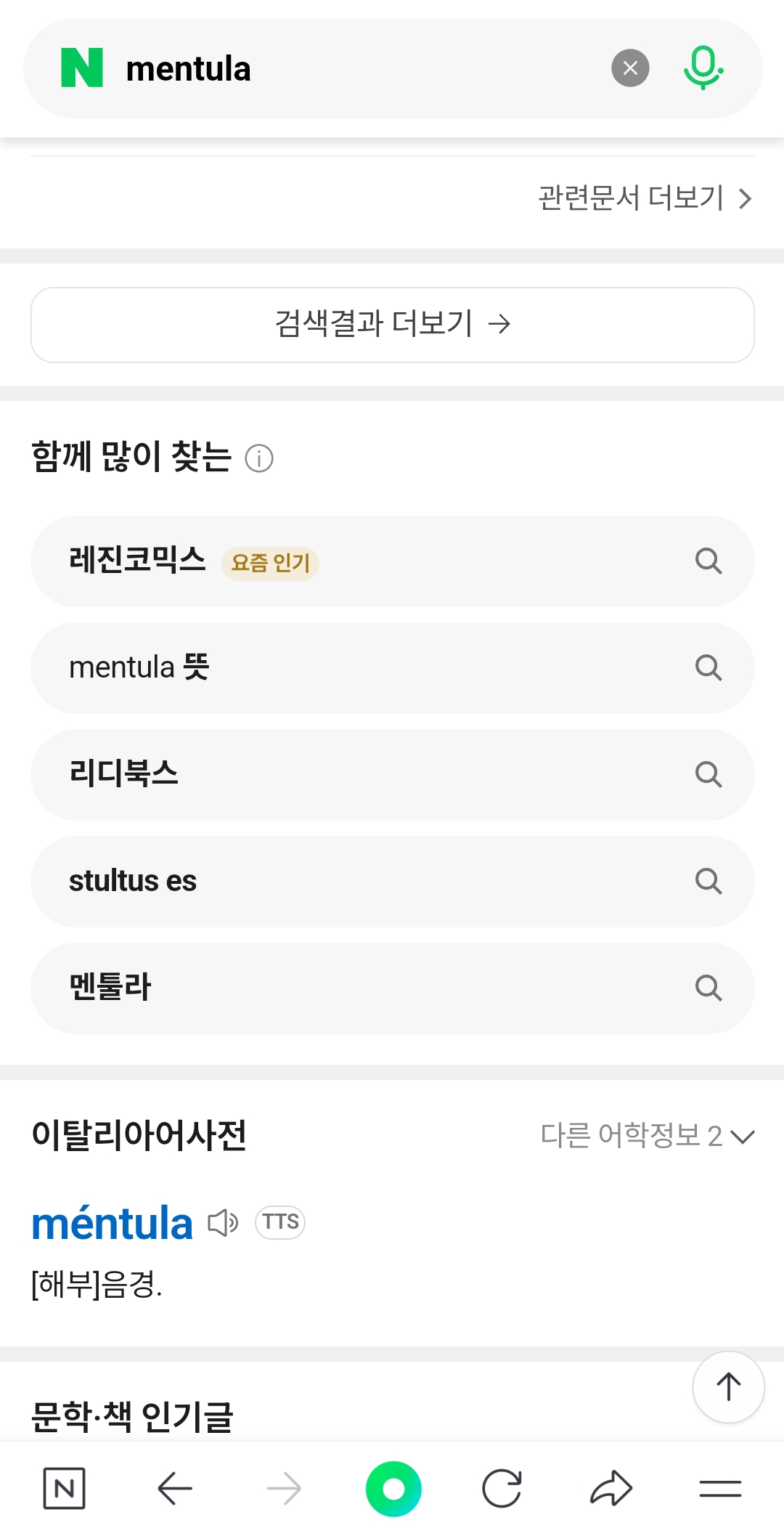
Task: Search related term mentula 뜻
Action: [393, 668]
